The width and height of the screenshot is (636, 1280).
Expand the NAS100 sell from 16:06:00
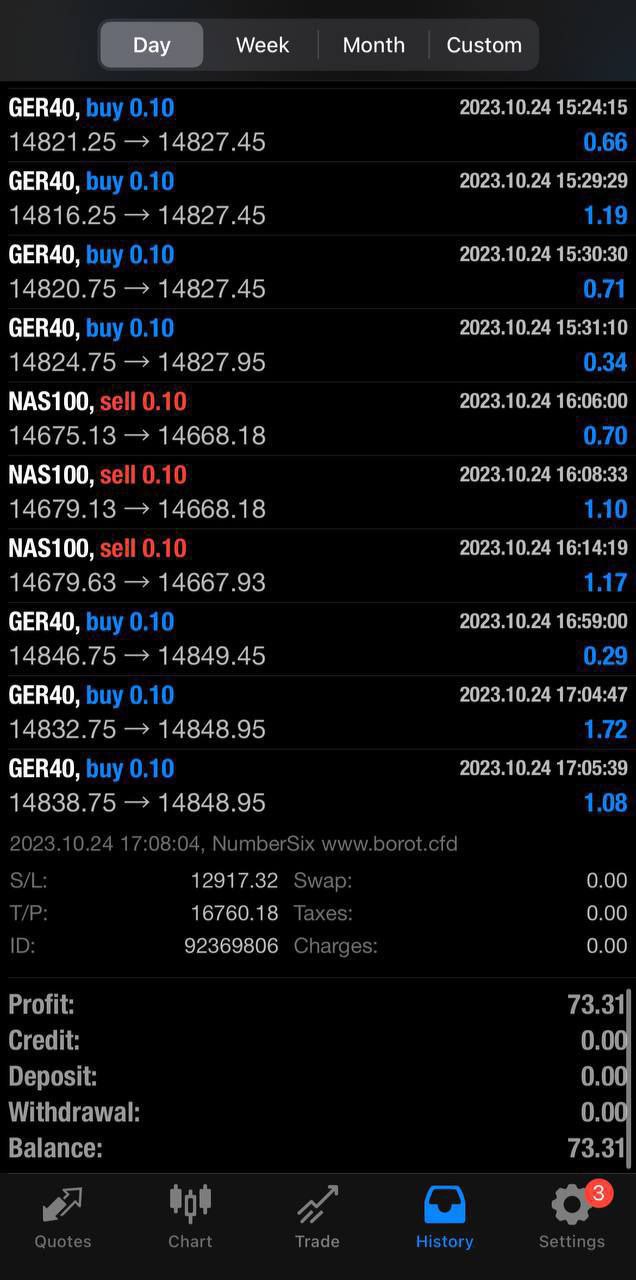[318, 419]
